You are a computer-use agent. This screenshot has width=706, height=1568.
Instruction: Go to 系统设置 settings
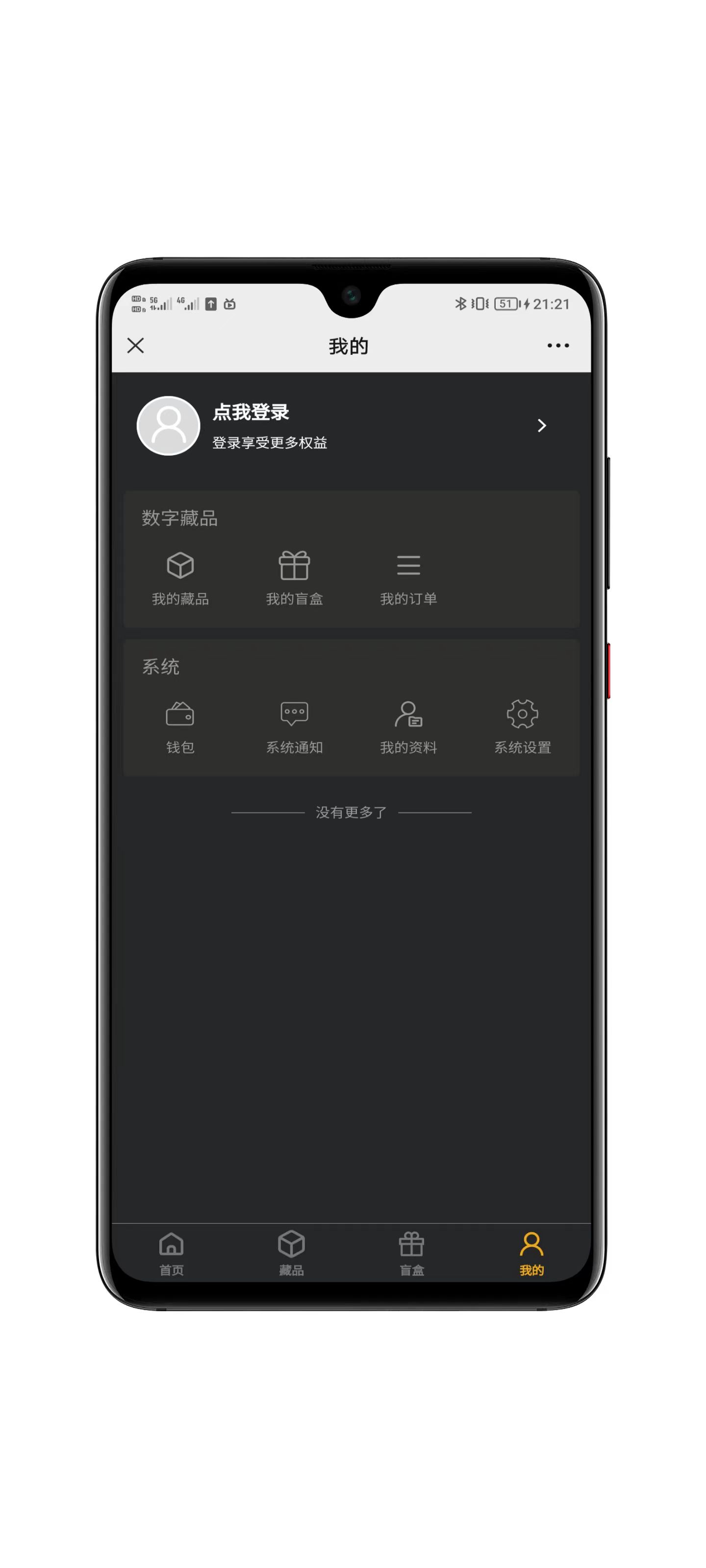tap(522, 726)
